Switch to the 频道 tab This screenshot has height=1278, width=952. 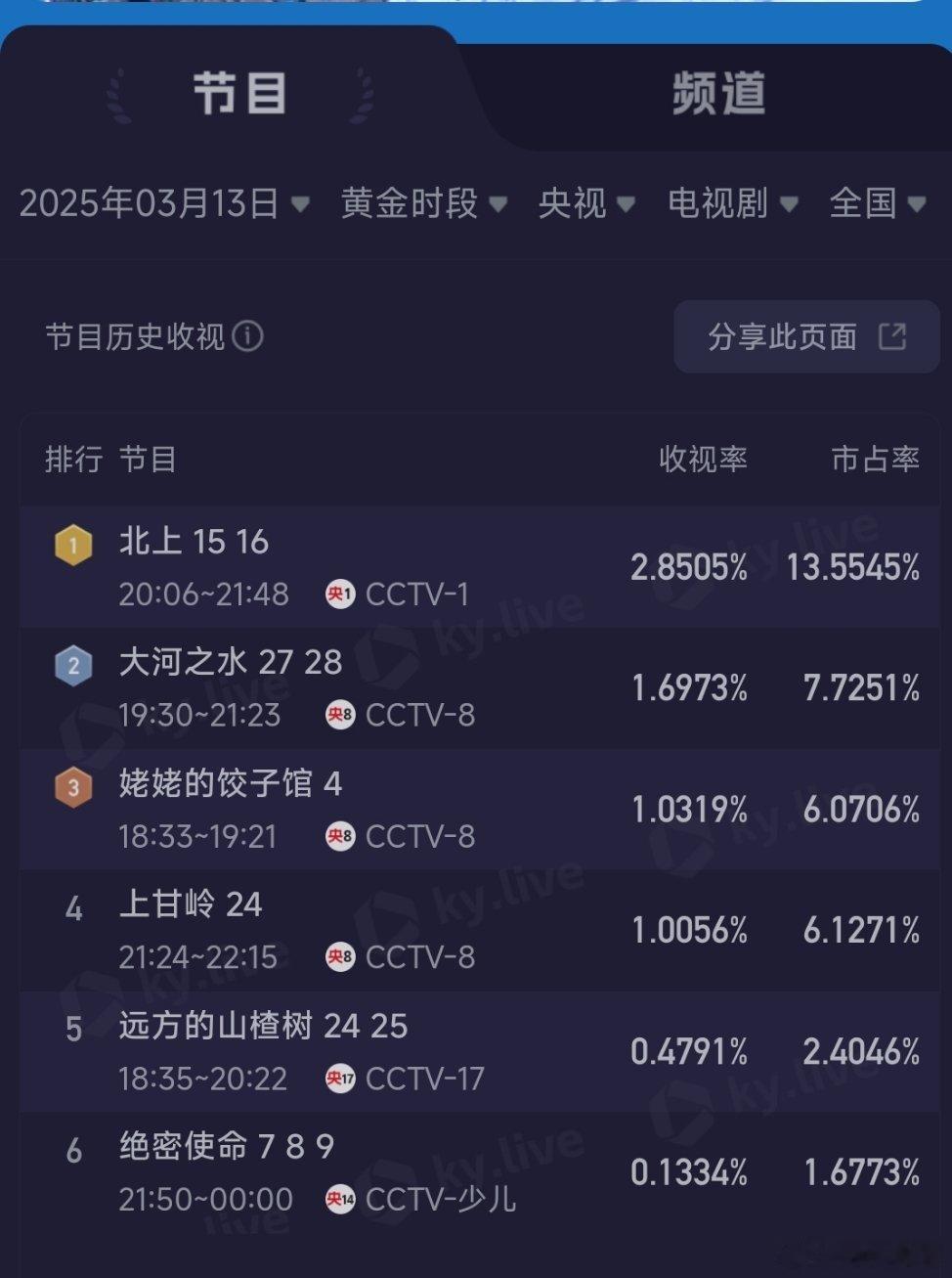[718, 92]
